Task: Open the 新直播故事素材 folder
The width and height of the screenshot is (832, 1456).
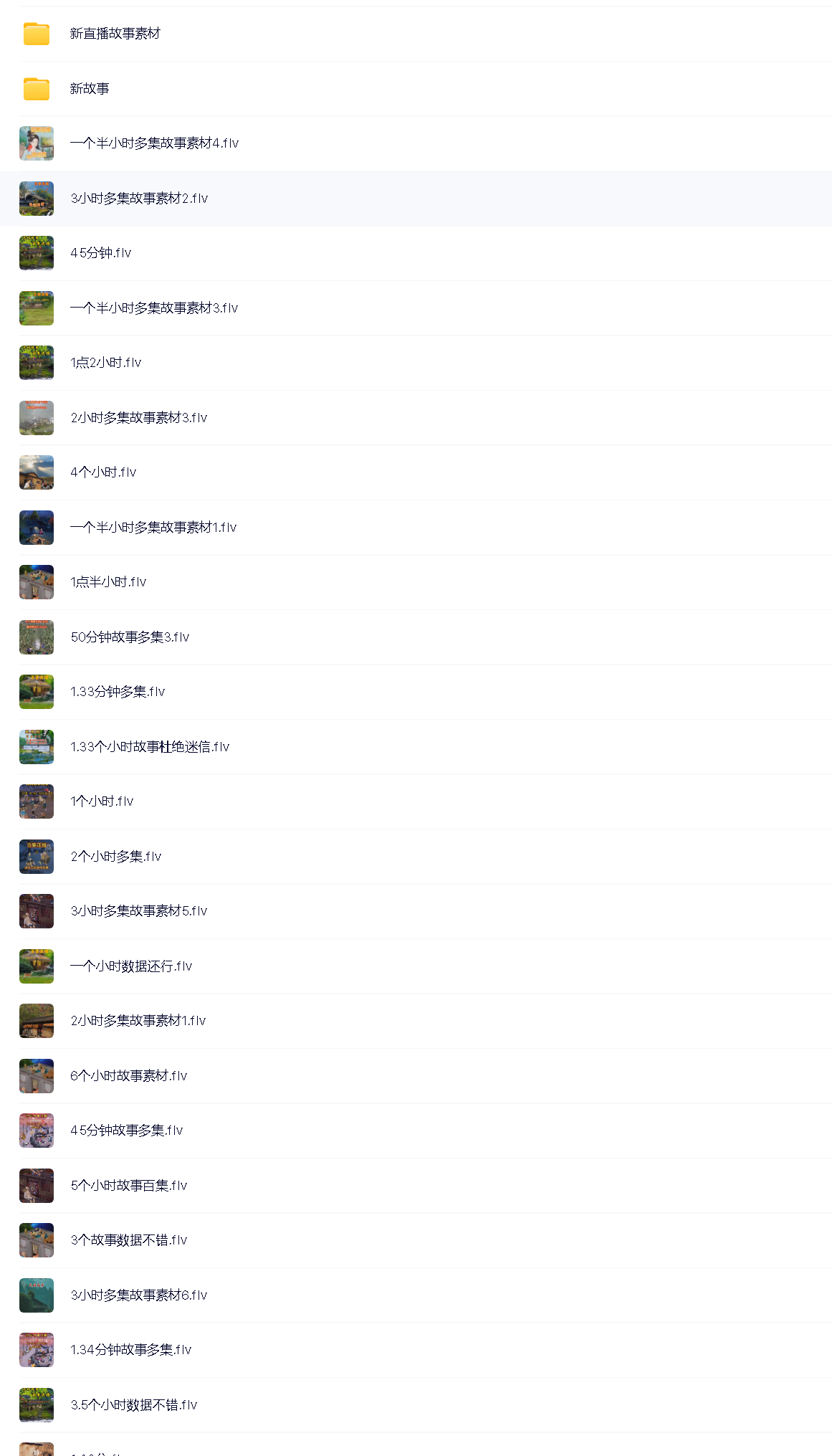Action: [115, 34]
